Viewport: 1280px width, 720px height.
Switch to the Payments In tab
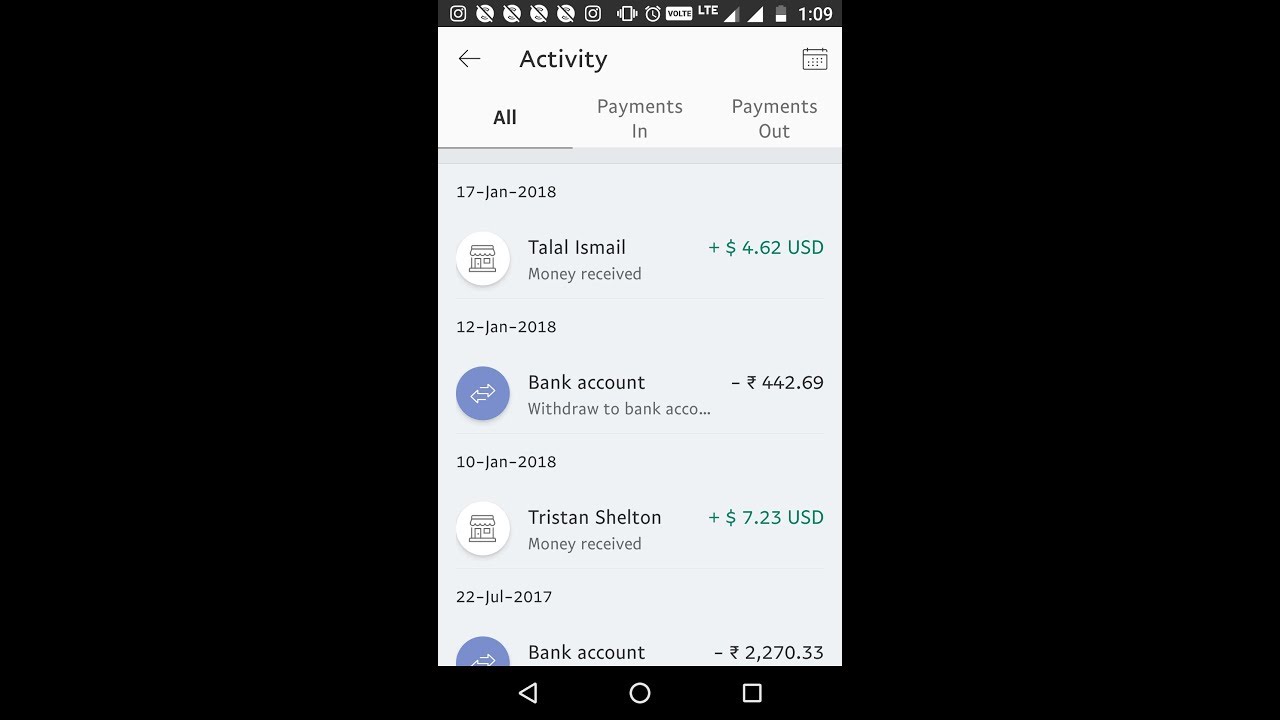click(639, 118)
